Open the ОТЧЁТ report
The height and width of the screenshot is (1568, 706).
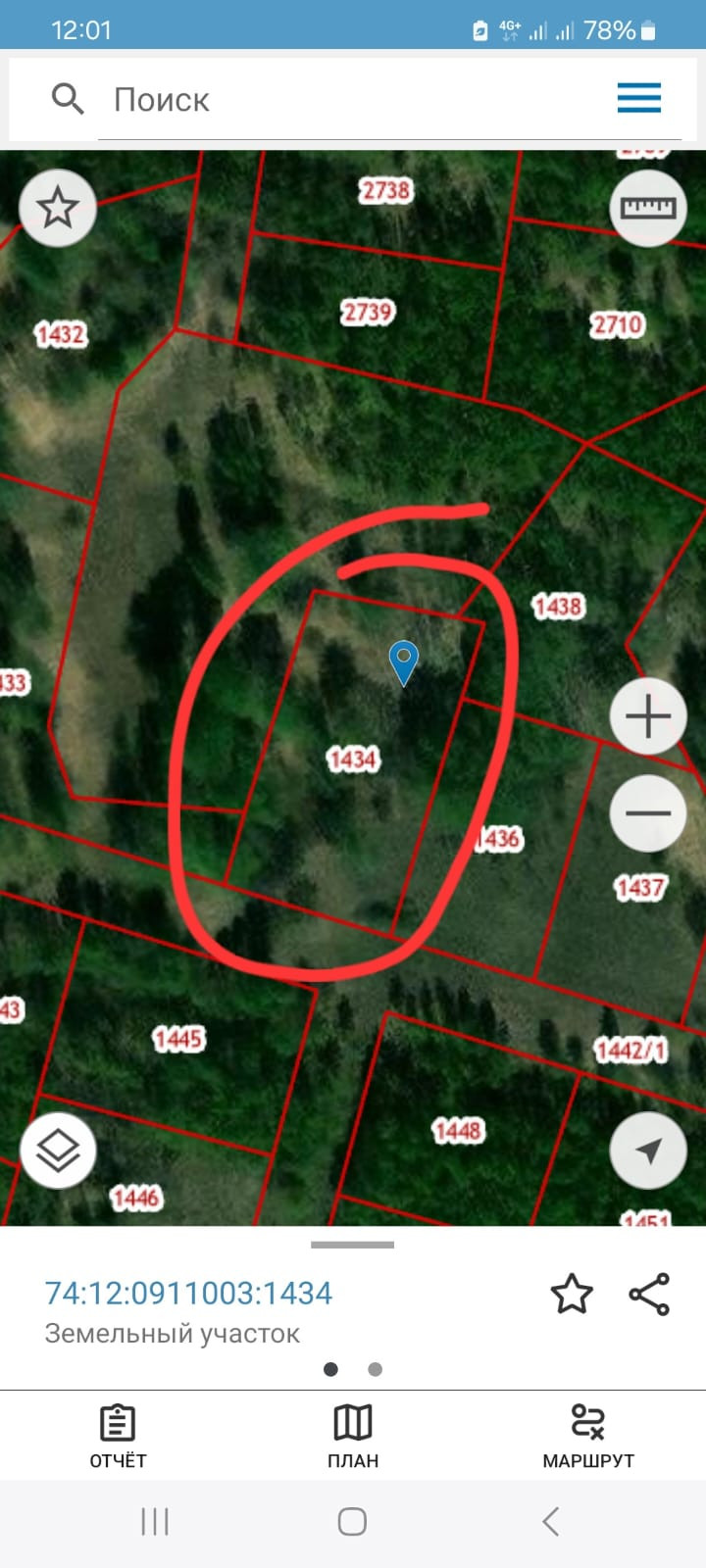click(x=118, y=1436)
